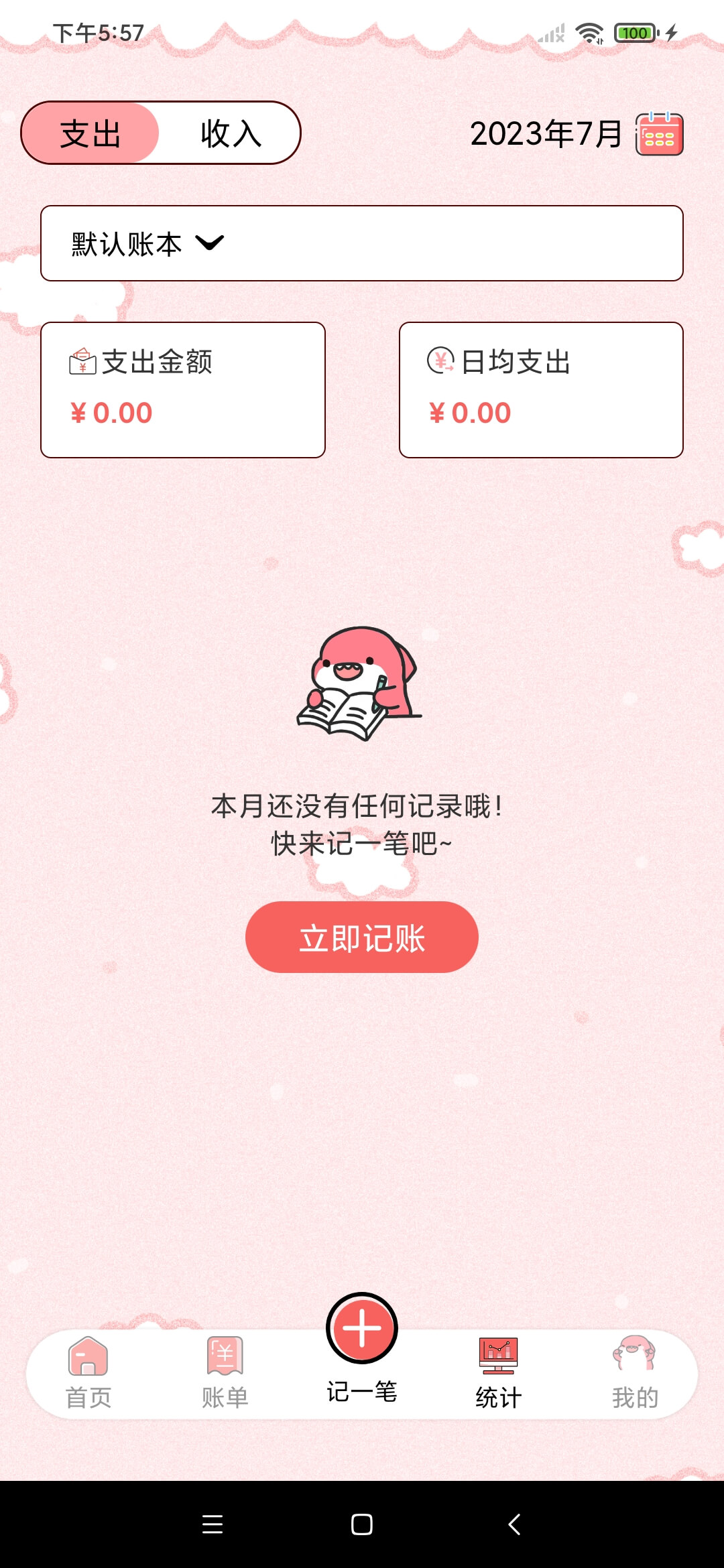The image size is (724, 1568).
Task: Tap the 立即记账 button
Action: [x=361, y=937]
